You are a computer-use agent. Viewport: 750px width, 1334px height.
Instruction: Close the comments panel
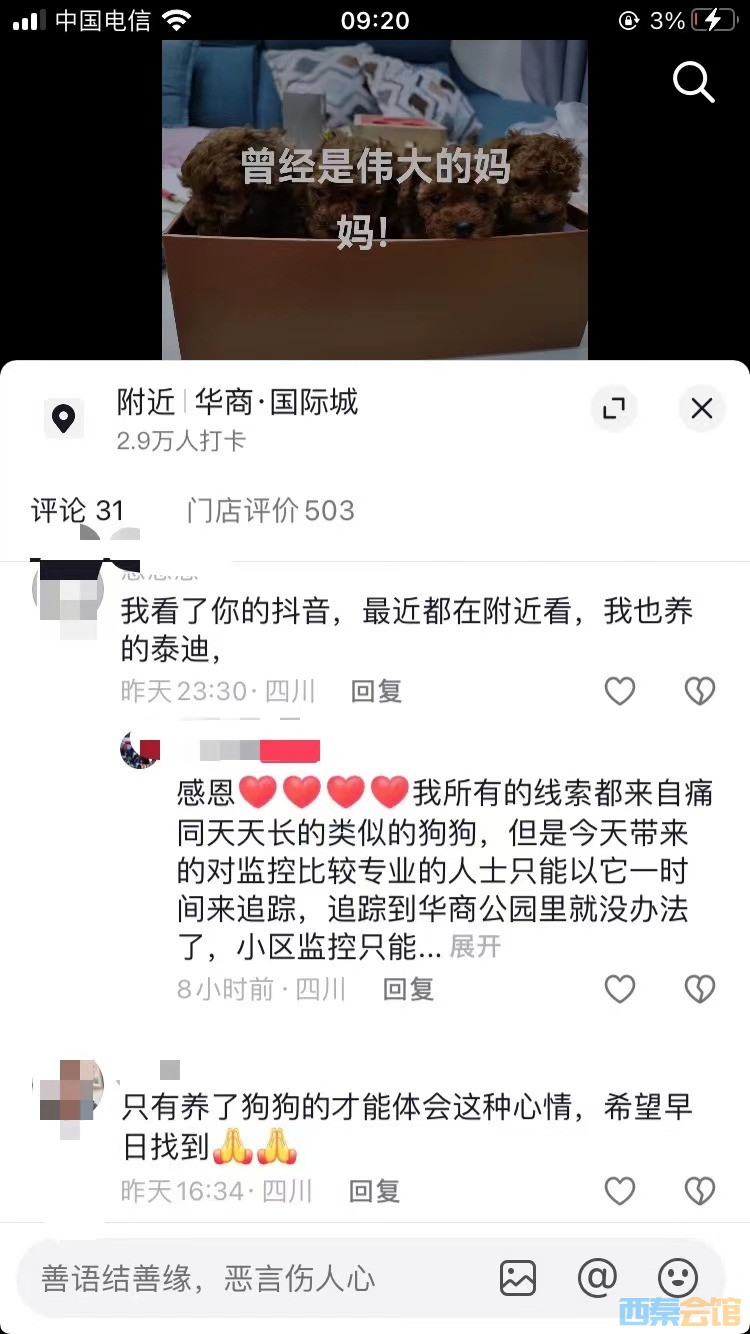[702, 408]
